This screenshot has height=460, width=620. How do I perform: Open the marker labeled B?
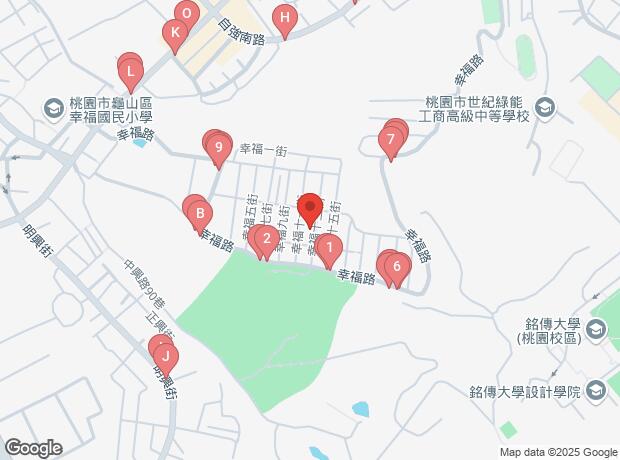point(200,213)
